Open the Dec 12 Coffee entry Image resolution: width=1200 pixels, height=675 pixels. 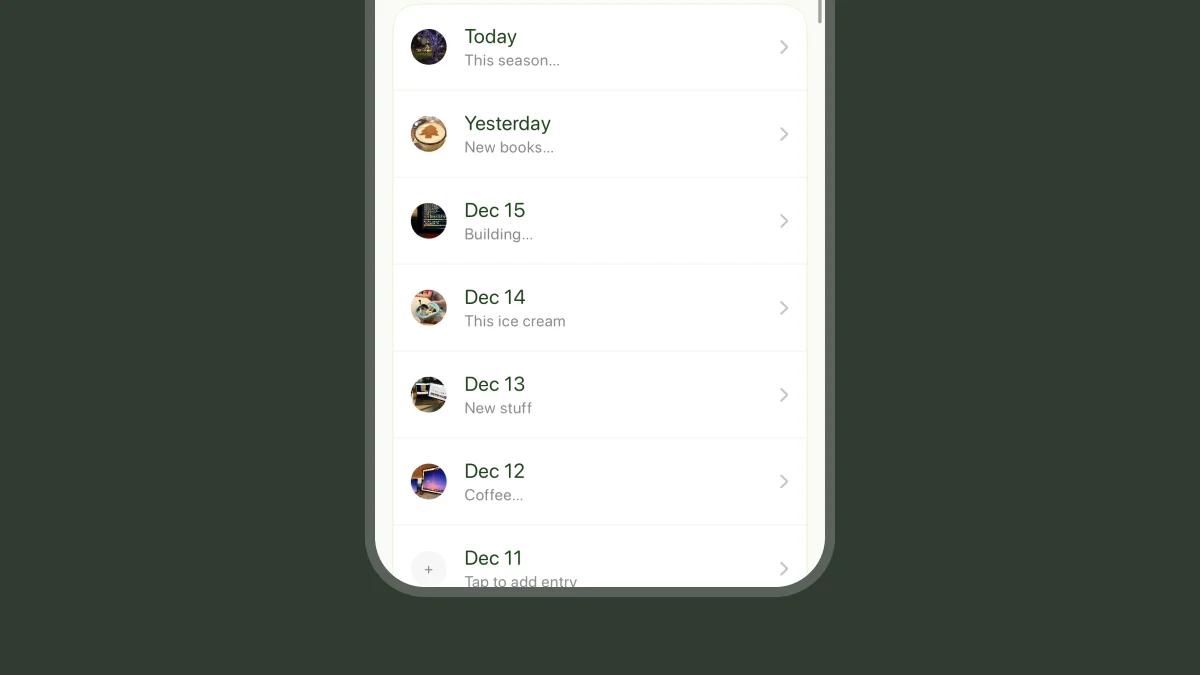click(600, 482)
